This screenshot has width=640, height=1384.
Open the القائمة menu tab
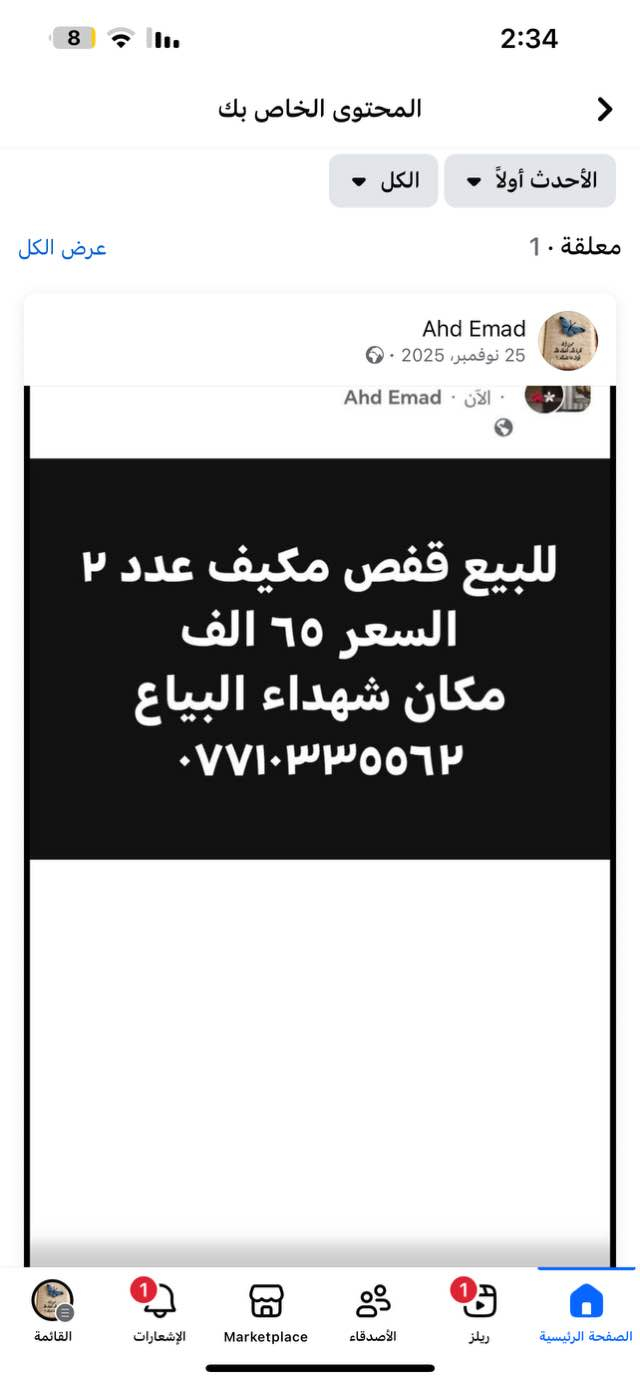(x=53, y=1312)
